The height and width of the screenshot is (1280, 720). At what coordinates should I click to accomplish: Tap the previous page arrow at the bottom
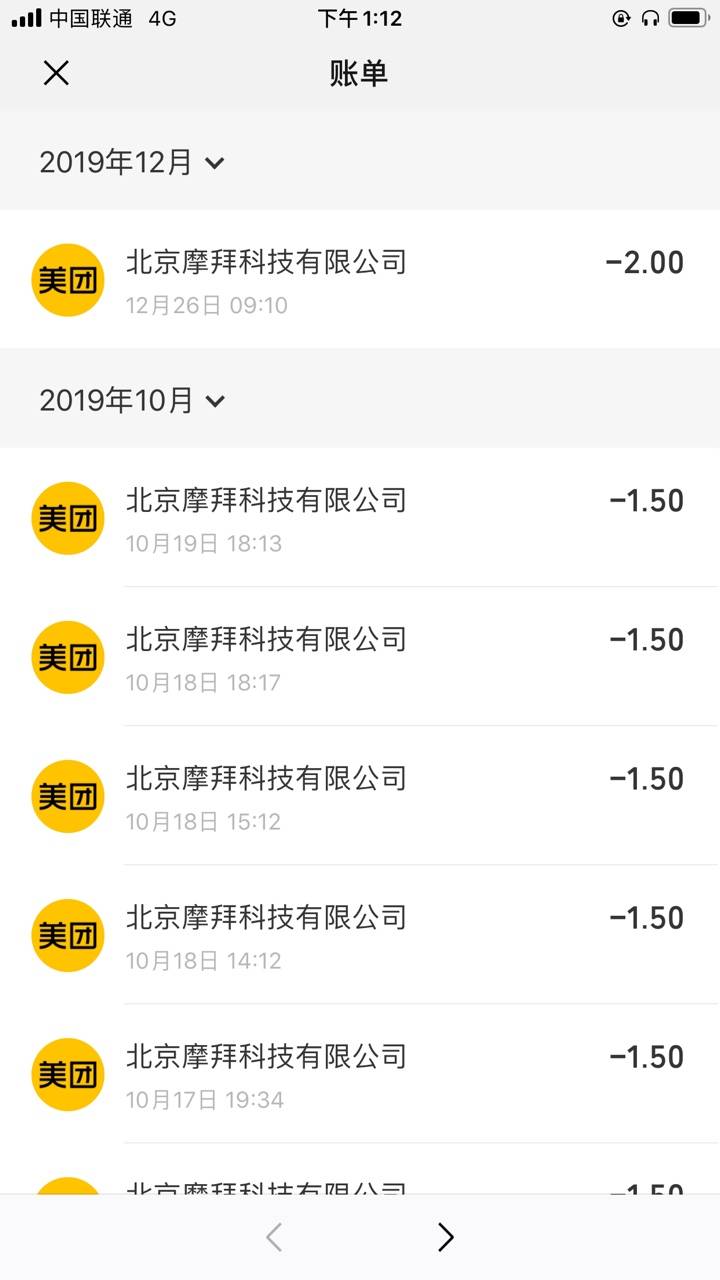point(273,1237)
